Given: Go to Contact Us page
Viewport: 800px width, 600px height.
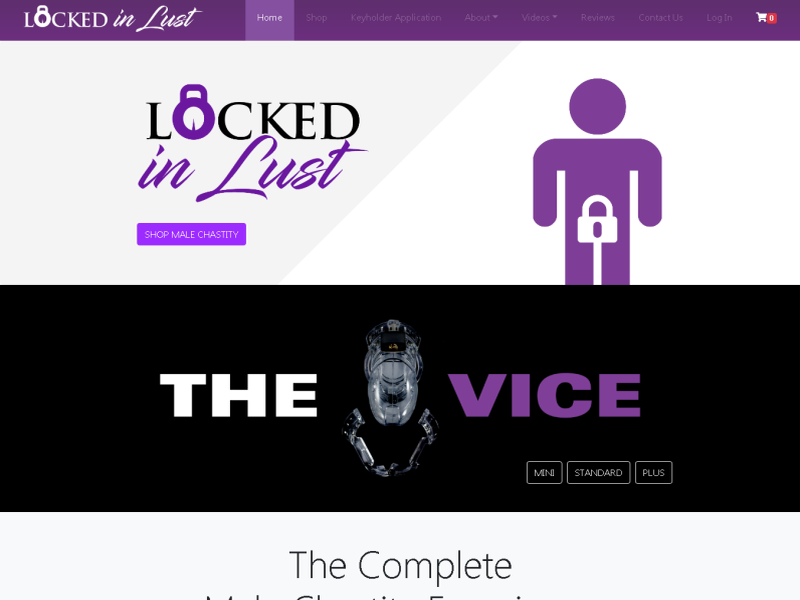Looking at the screenshot, I should click(660, 18).
